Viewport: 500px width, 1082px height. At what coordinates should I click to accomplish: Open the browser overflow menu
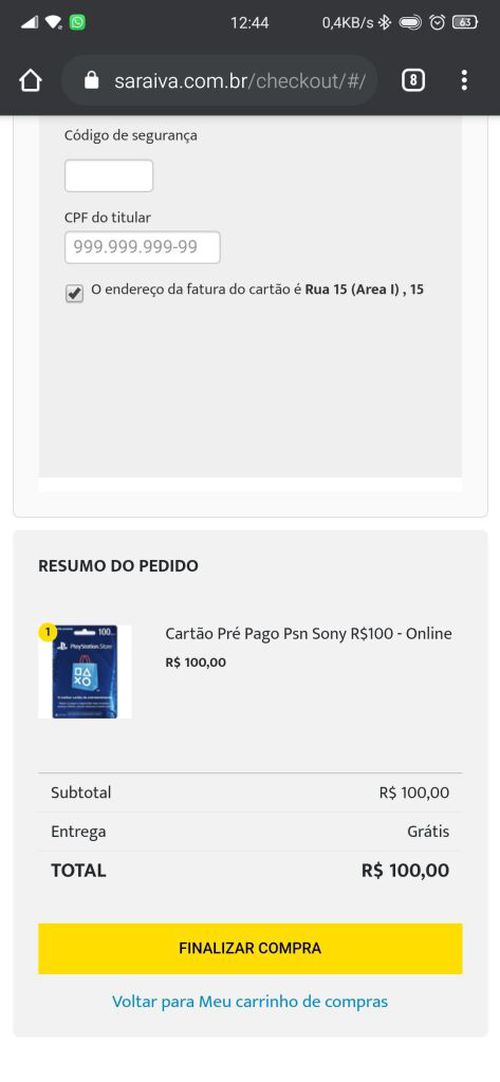pos(464,81)
